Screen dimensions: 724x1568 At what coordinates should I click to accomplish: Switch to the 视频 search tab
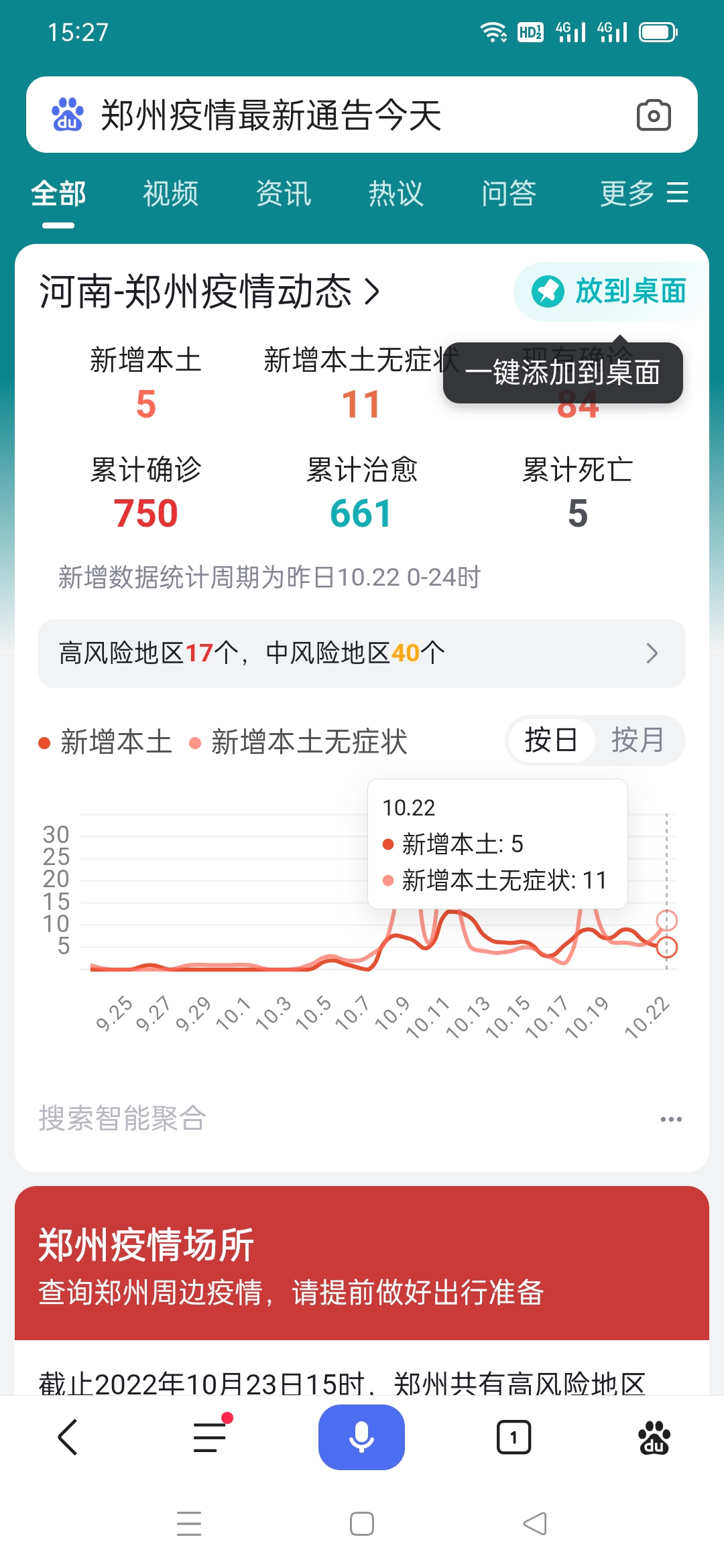(x=170, y=194)
